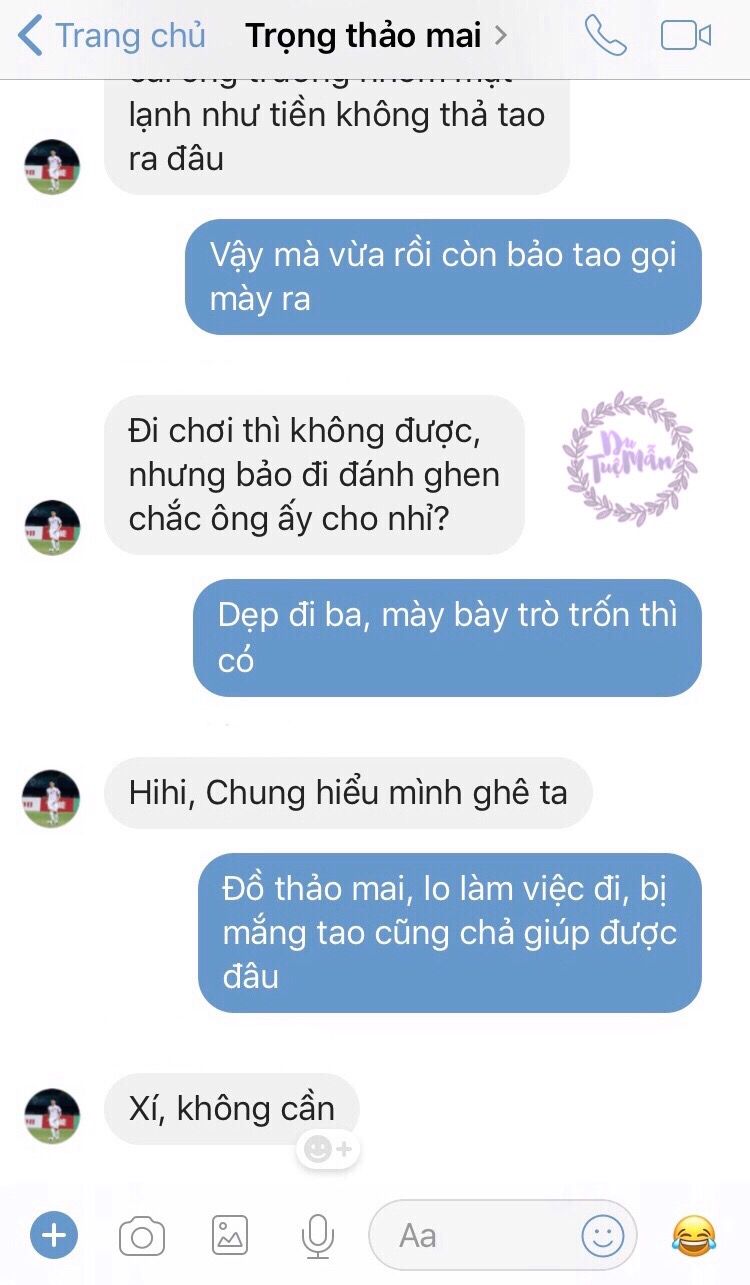The height and width of the screenshot is (1285, 750).
Task: Go back to Trang chủ
Action: click(112, 36)
